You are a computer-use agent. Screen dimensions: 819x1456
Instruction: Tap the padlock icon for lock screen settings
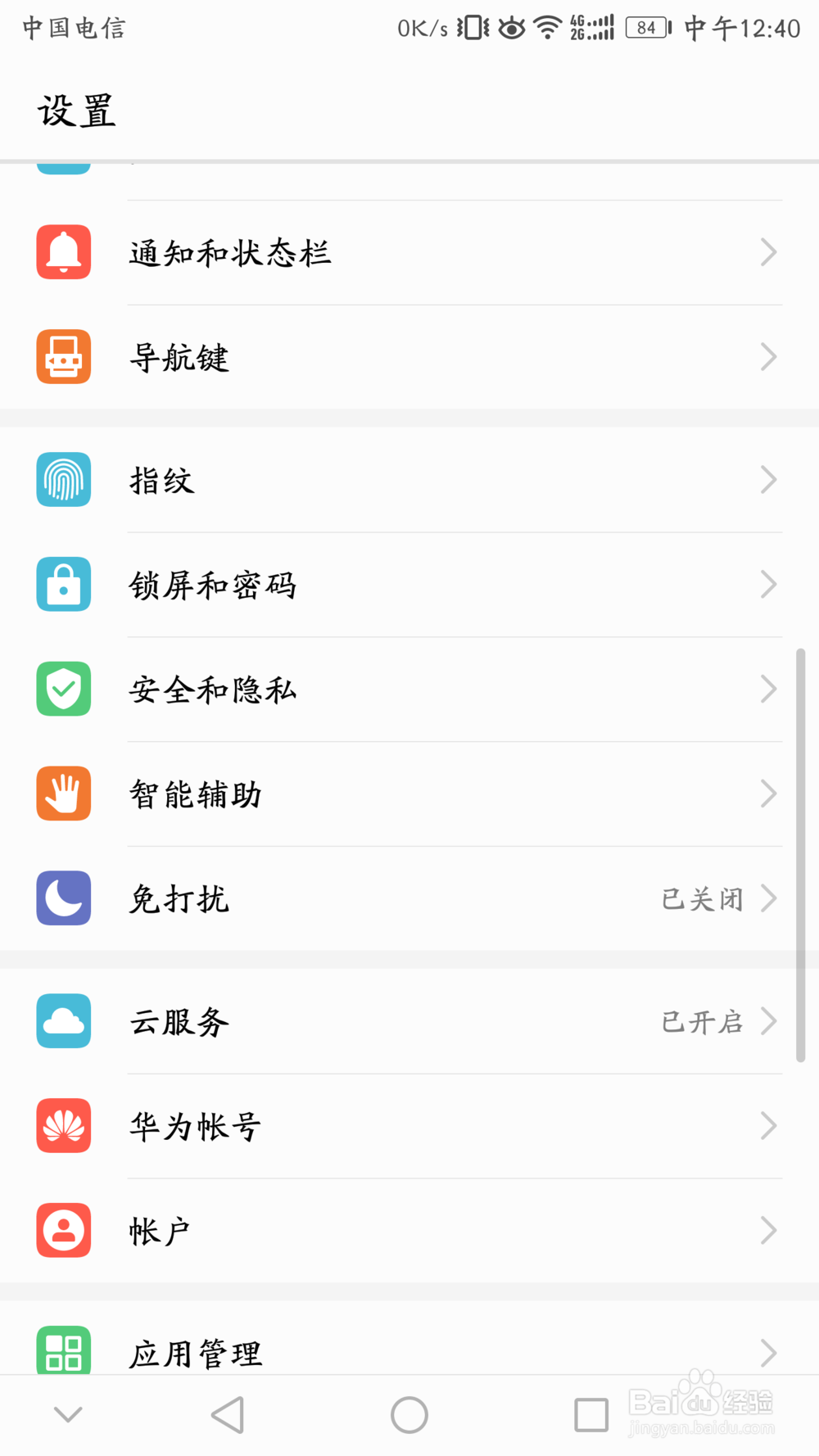(x=63, y=584)
